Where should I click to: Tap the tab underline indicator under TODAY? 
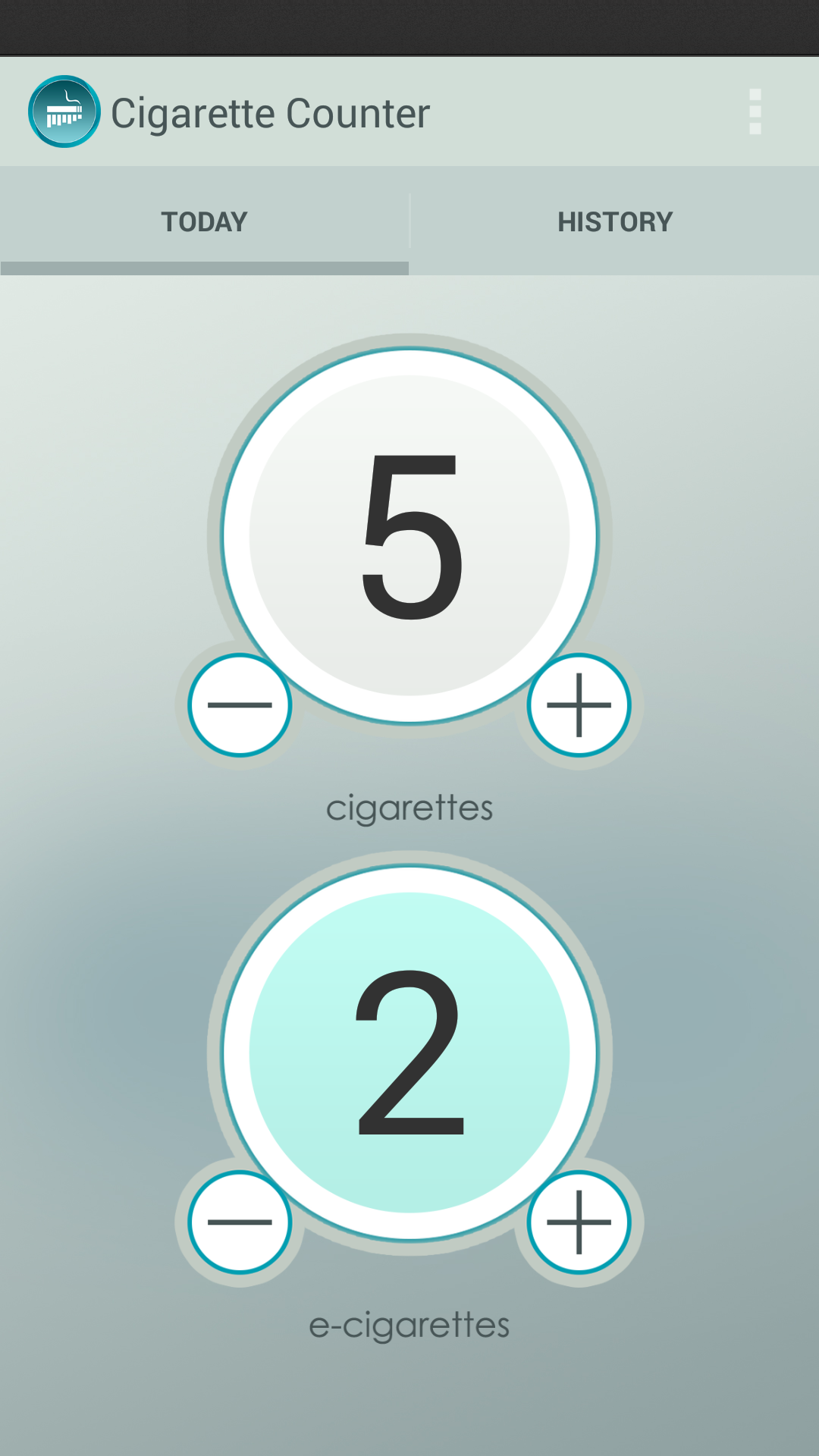click(x=203, y=265)
